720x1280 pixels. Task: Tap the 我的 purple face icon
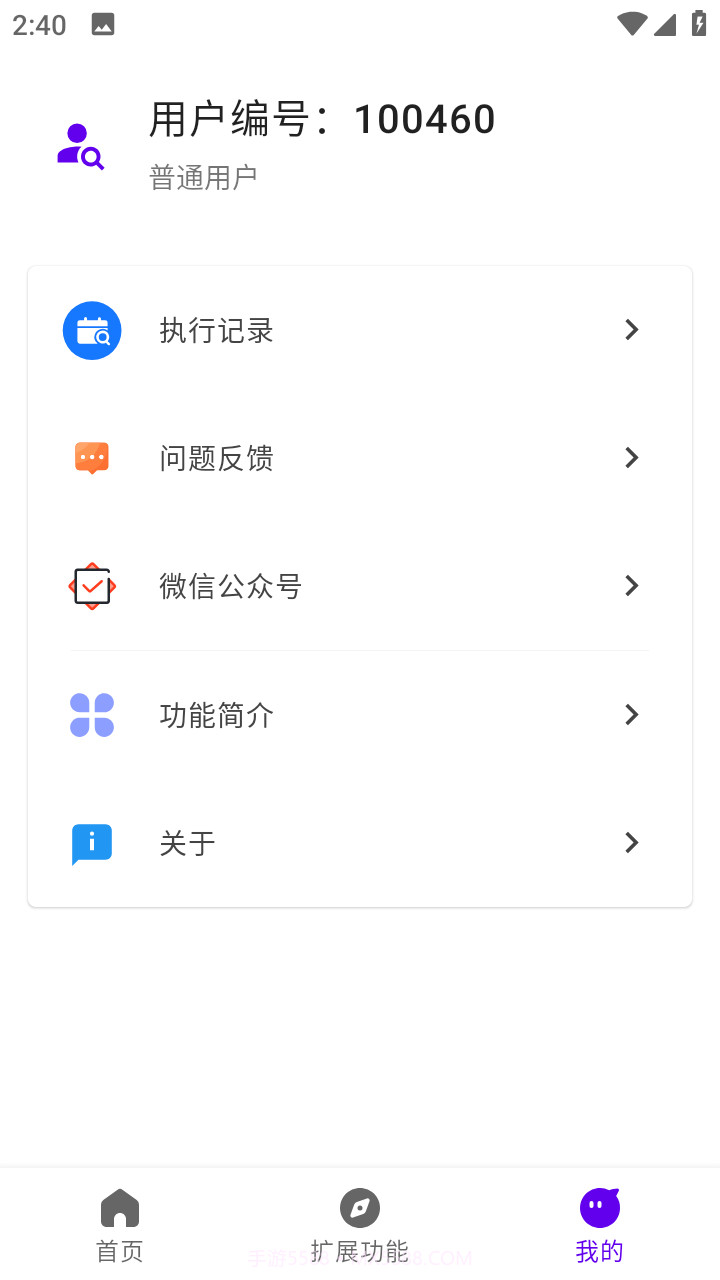coord(599,1207)
